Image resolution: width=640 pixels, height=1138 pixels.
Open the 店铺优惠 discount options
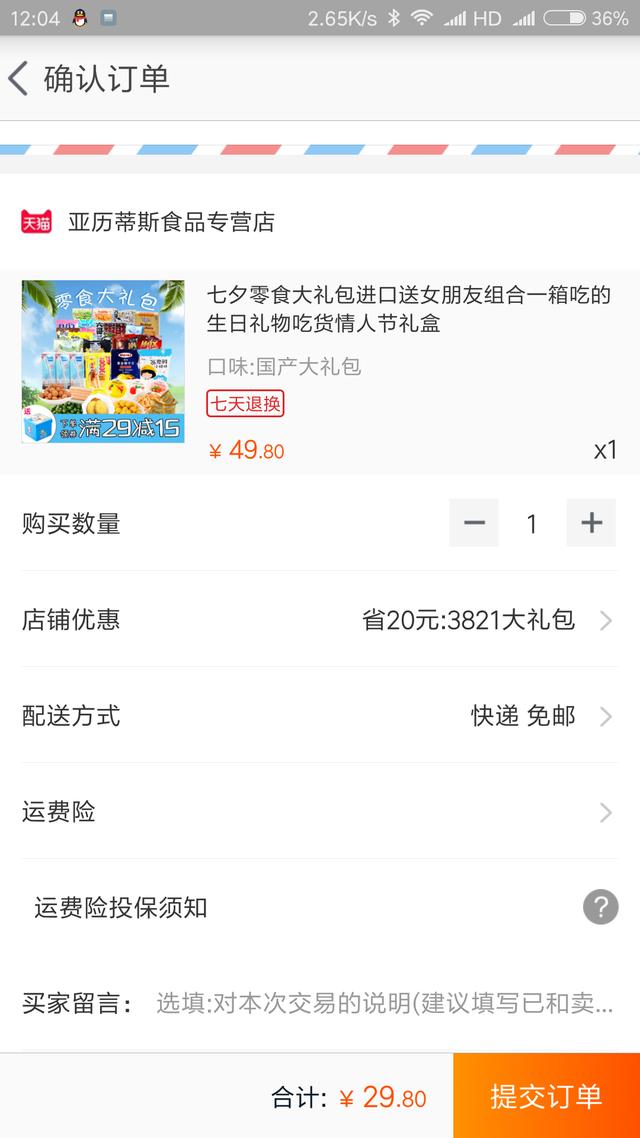[320, 620]
